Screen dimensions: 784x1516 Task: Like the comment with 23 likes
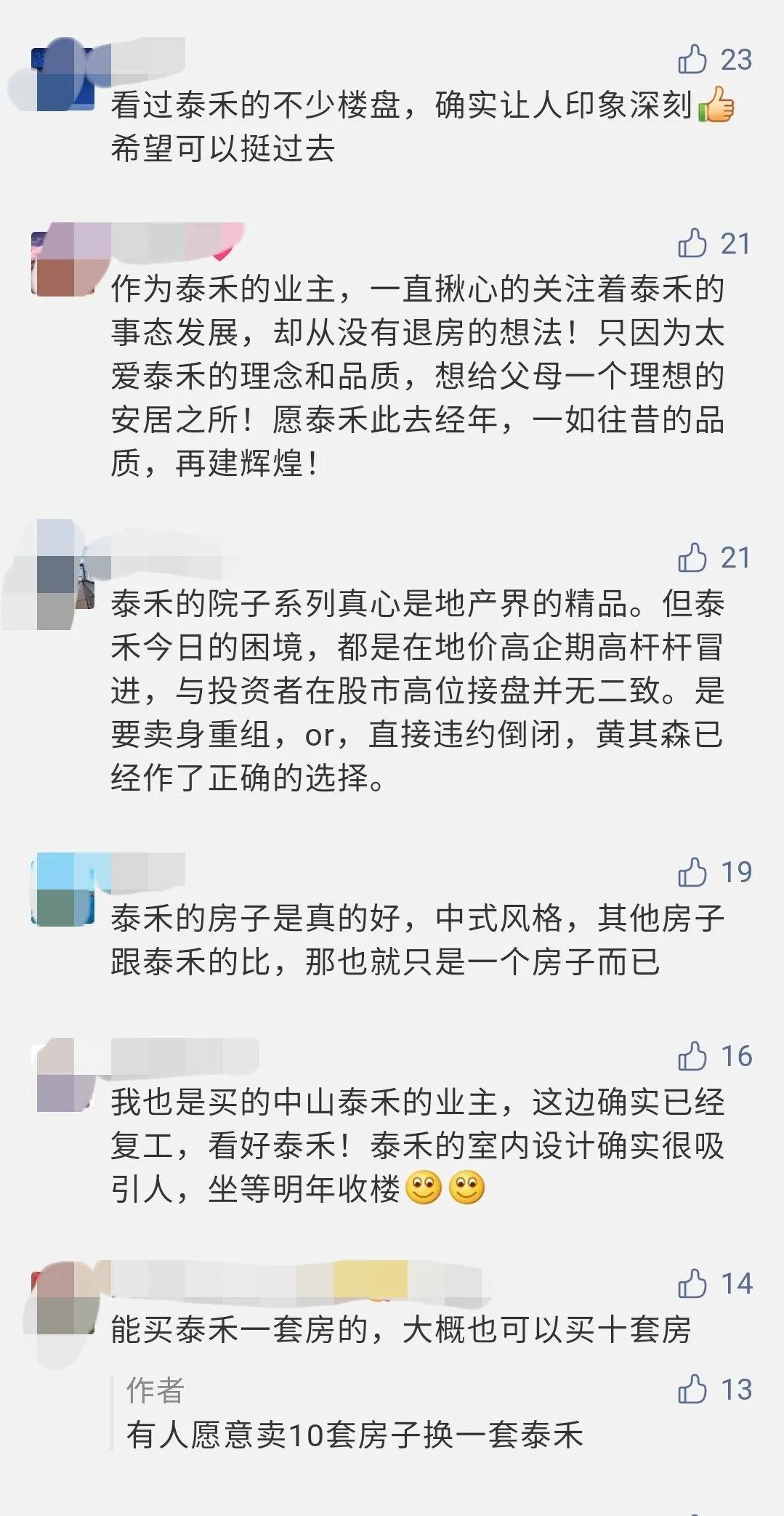tap(692, 59)
